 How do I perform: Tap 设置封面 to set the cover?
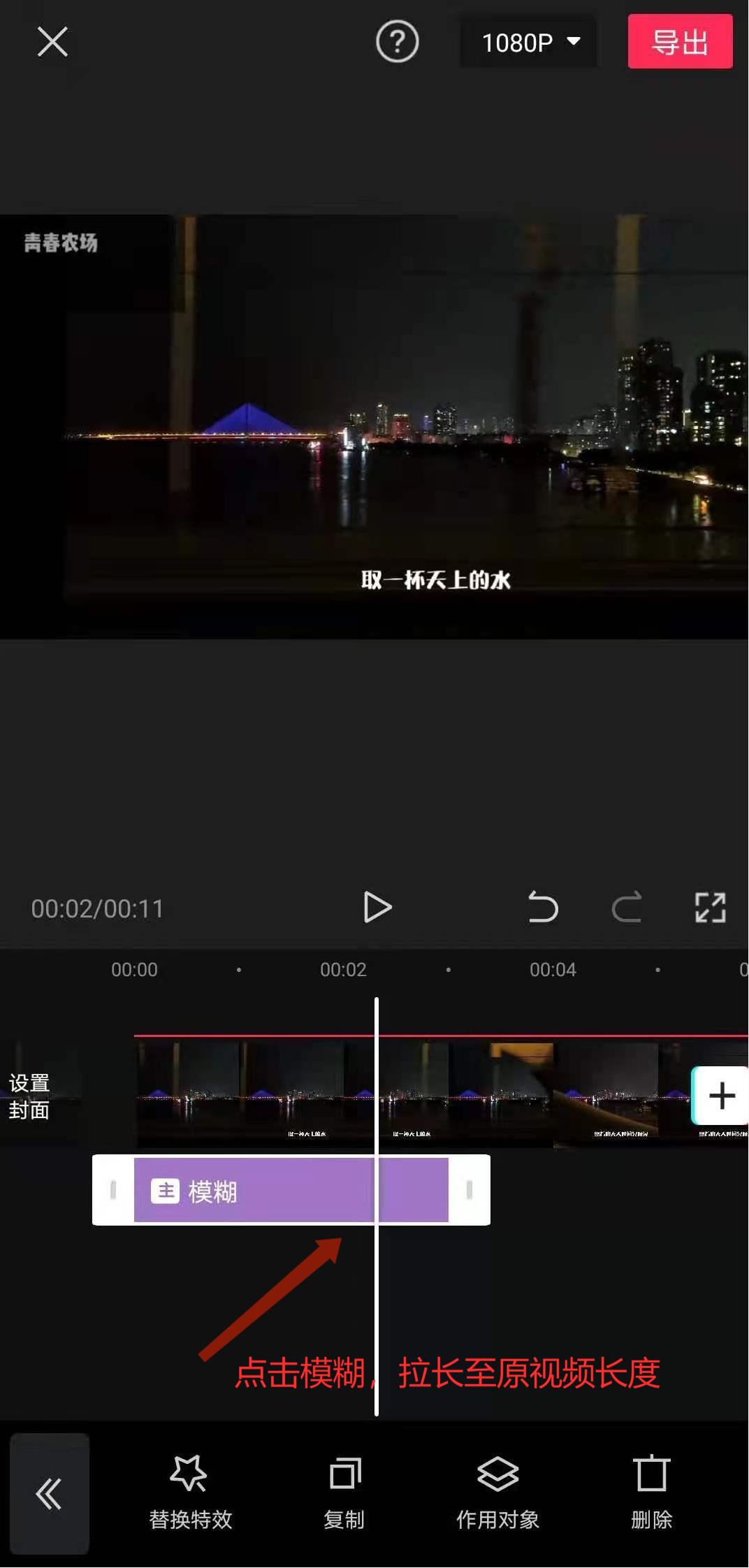pyautogui.click(x=28, y=1096)
